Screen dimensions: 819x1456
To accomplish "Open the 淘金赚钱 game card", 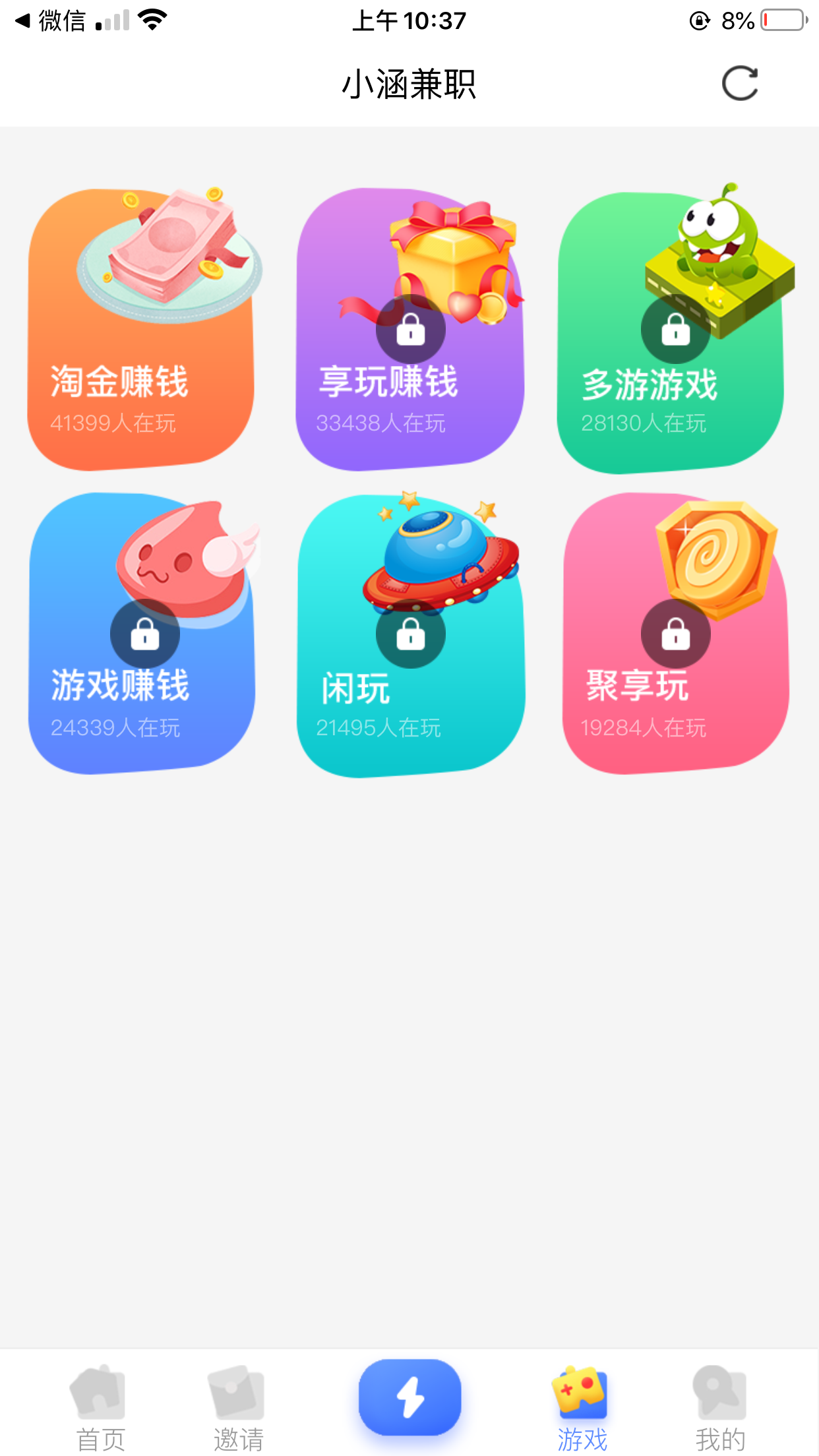I will pyautogui.click(x=141, y=329).
